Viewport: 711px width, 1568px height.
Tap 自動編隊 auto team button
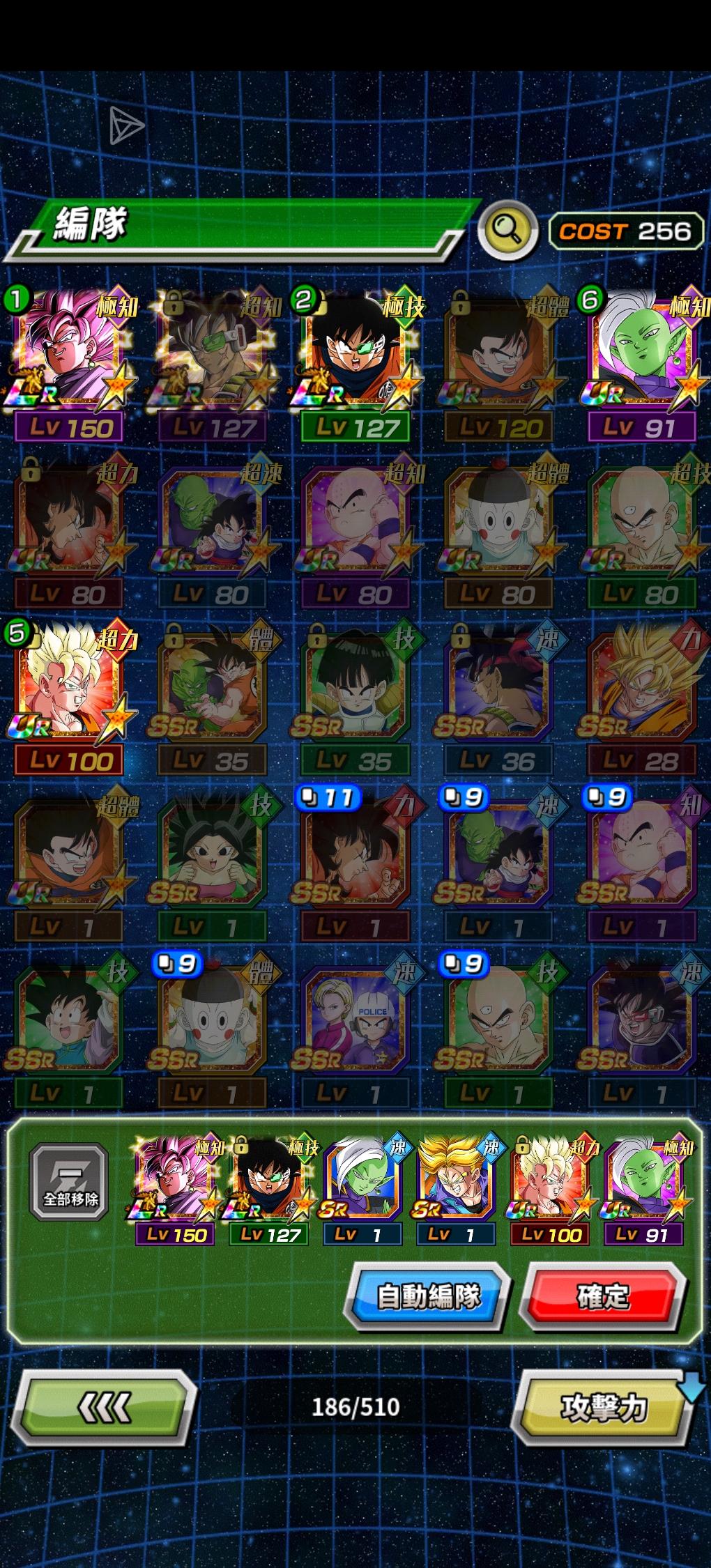click(x=428, y=1296)
